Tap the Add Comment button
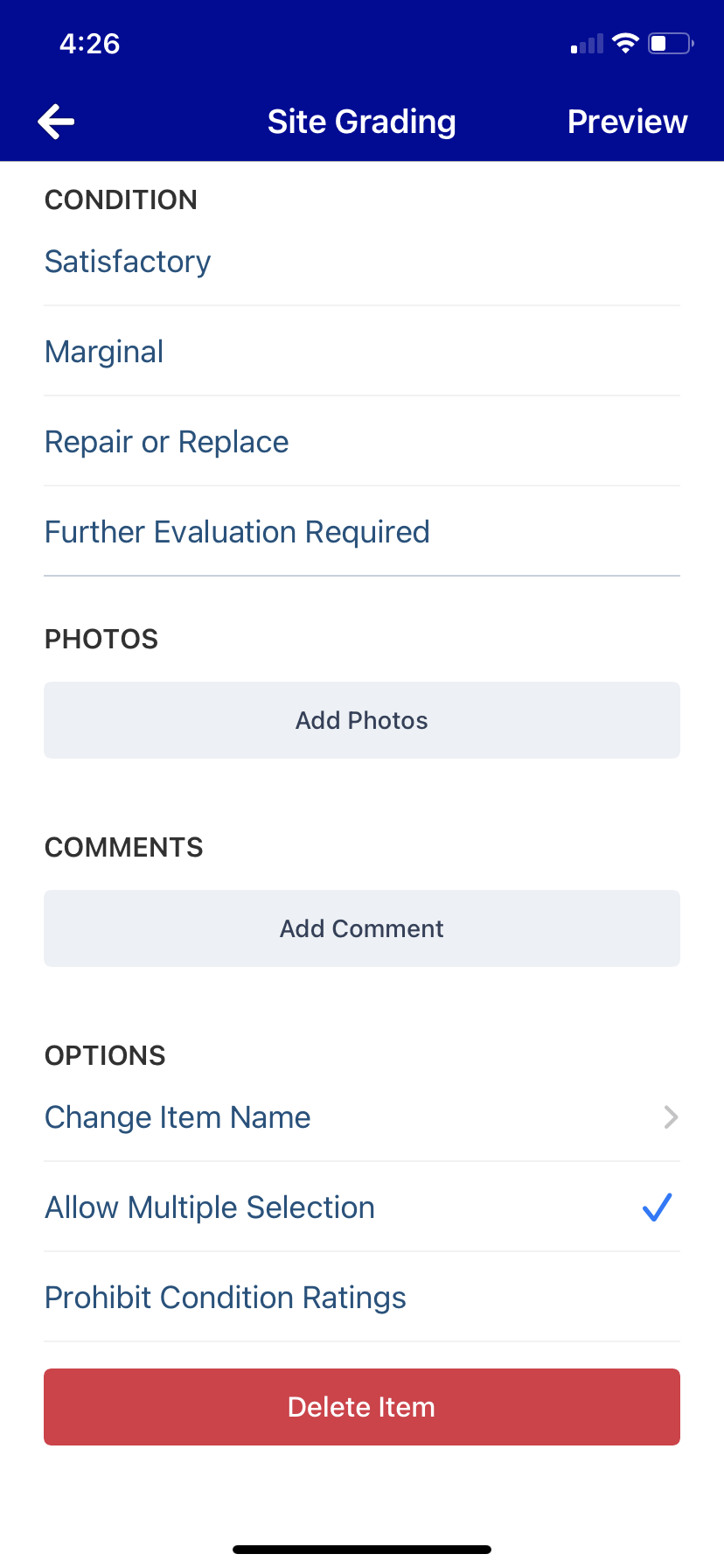Image resolution: width=724 pixels, height=1568 pixels. pyautogui.click(x=362, y=928)
